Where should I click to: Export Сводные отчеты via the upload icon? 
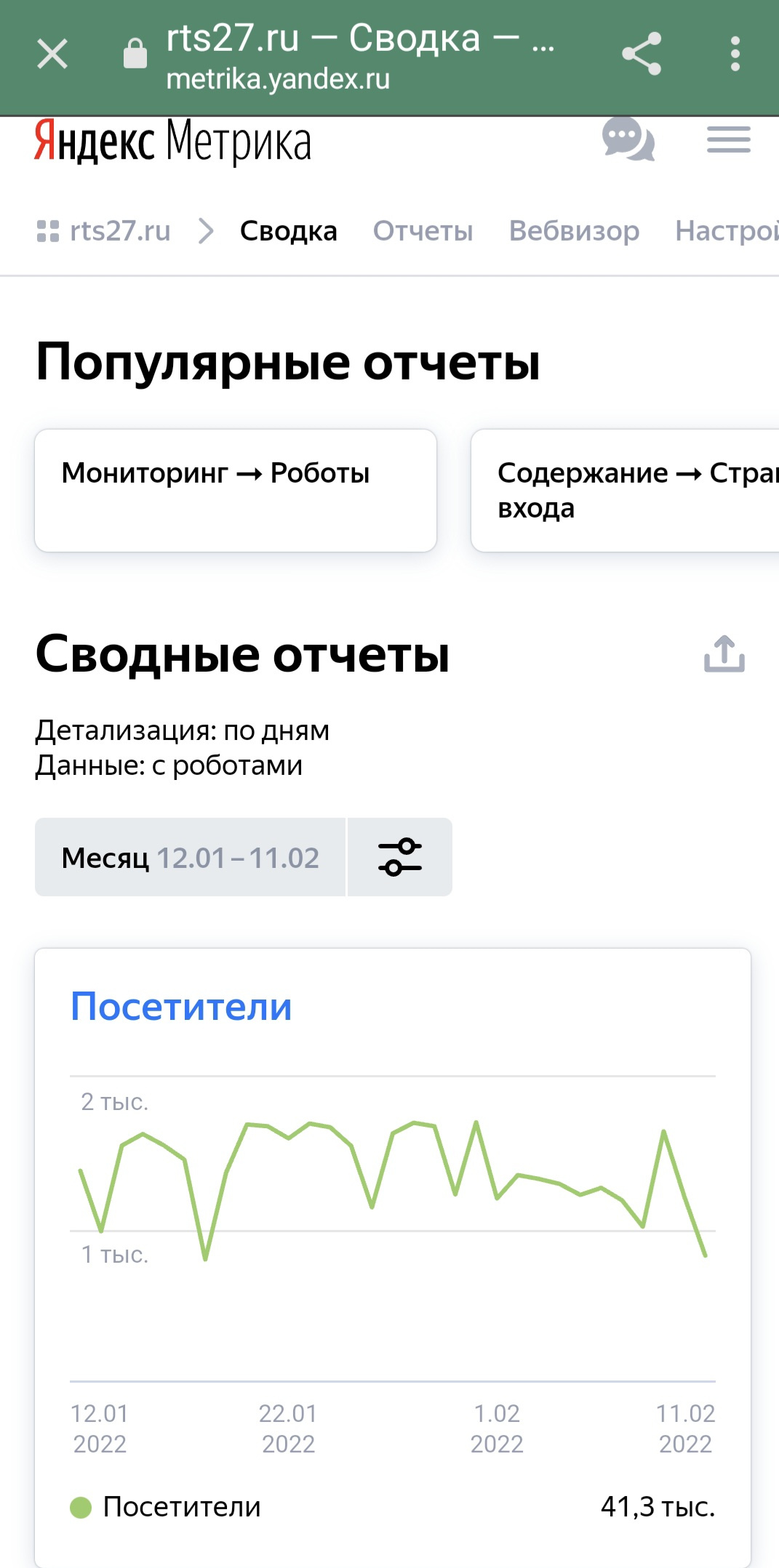(x=724, y=654)
